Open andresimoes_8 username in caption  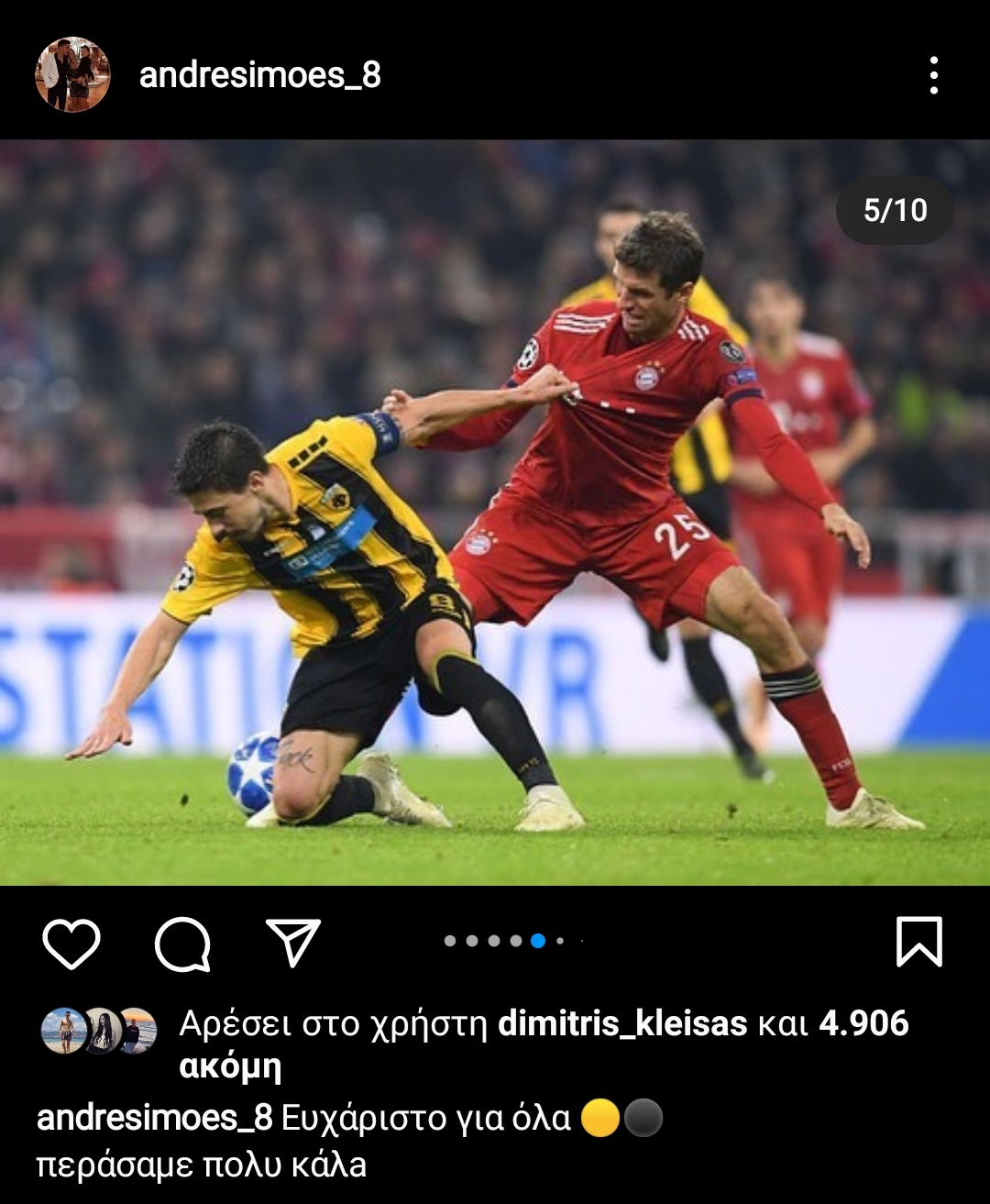pyautogui.click(x=154, y=1118)
